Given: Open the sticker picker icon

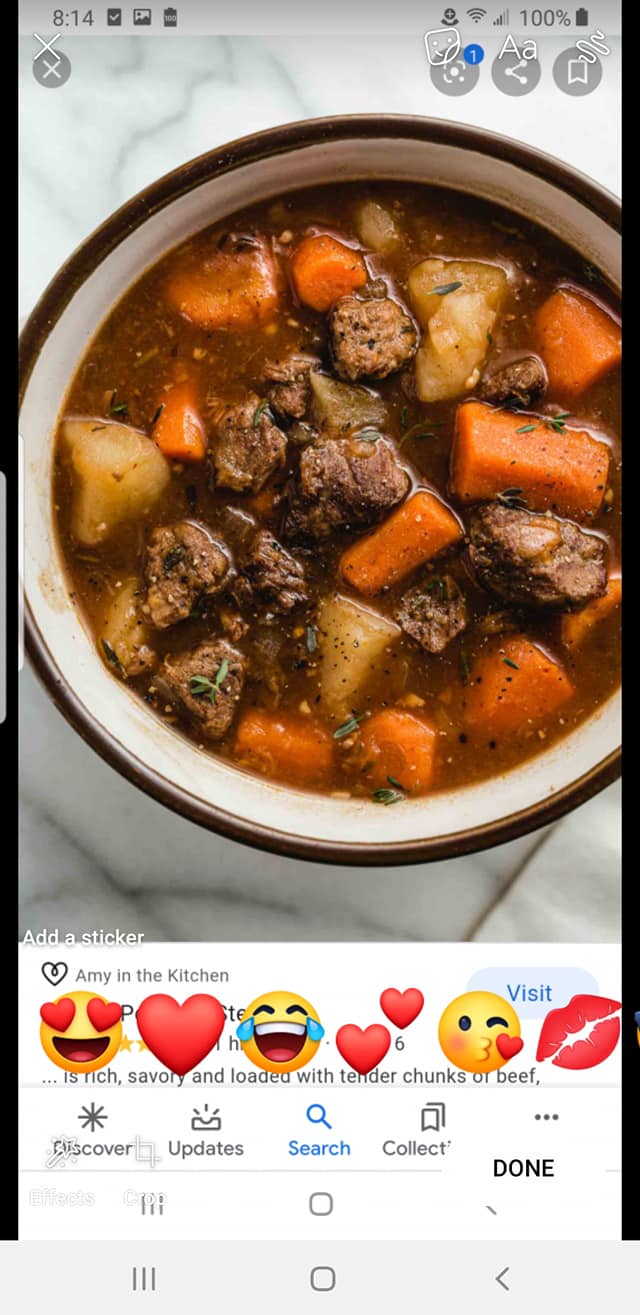Looking at the screenshot, I should [442, 46].
